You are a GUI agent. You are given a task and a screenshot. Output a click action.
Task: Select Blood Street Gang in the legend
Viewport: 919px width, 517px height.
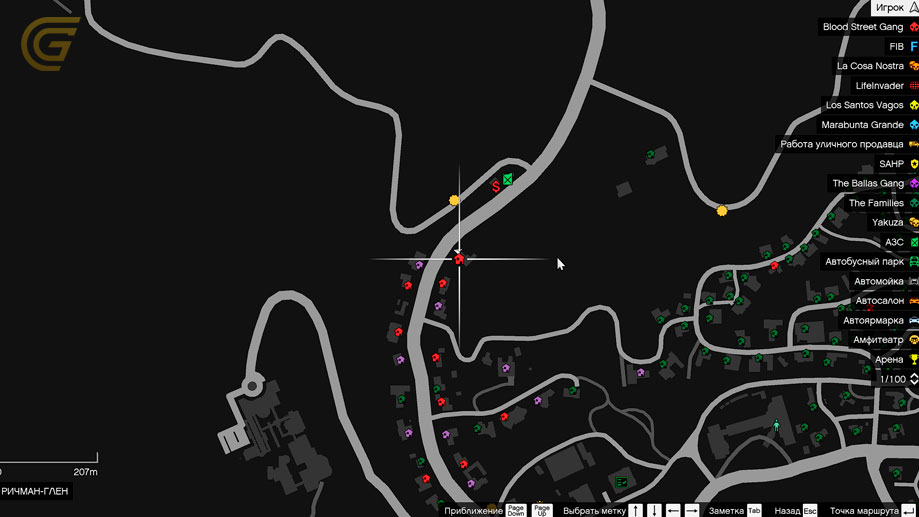point(862,27)
